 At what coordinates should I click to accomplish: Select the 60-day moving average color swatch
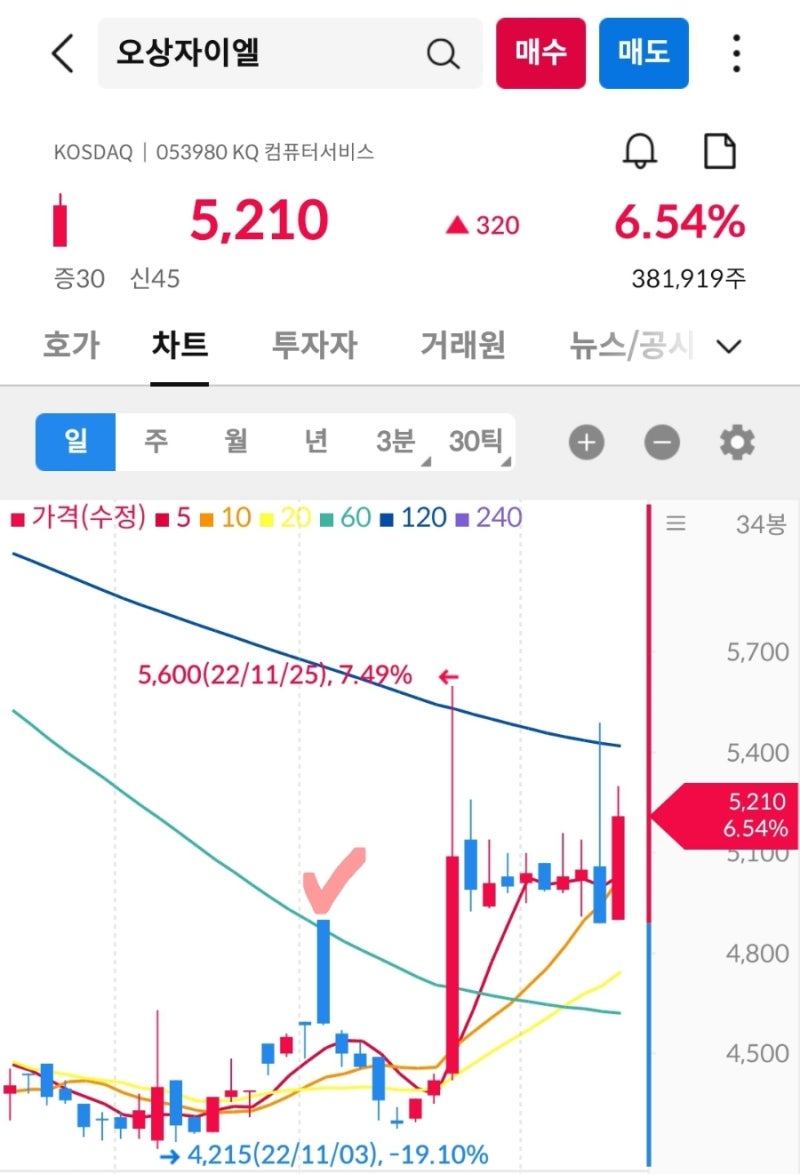[x=325, y=518]
